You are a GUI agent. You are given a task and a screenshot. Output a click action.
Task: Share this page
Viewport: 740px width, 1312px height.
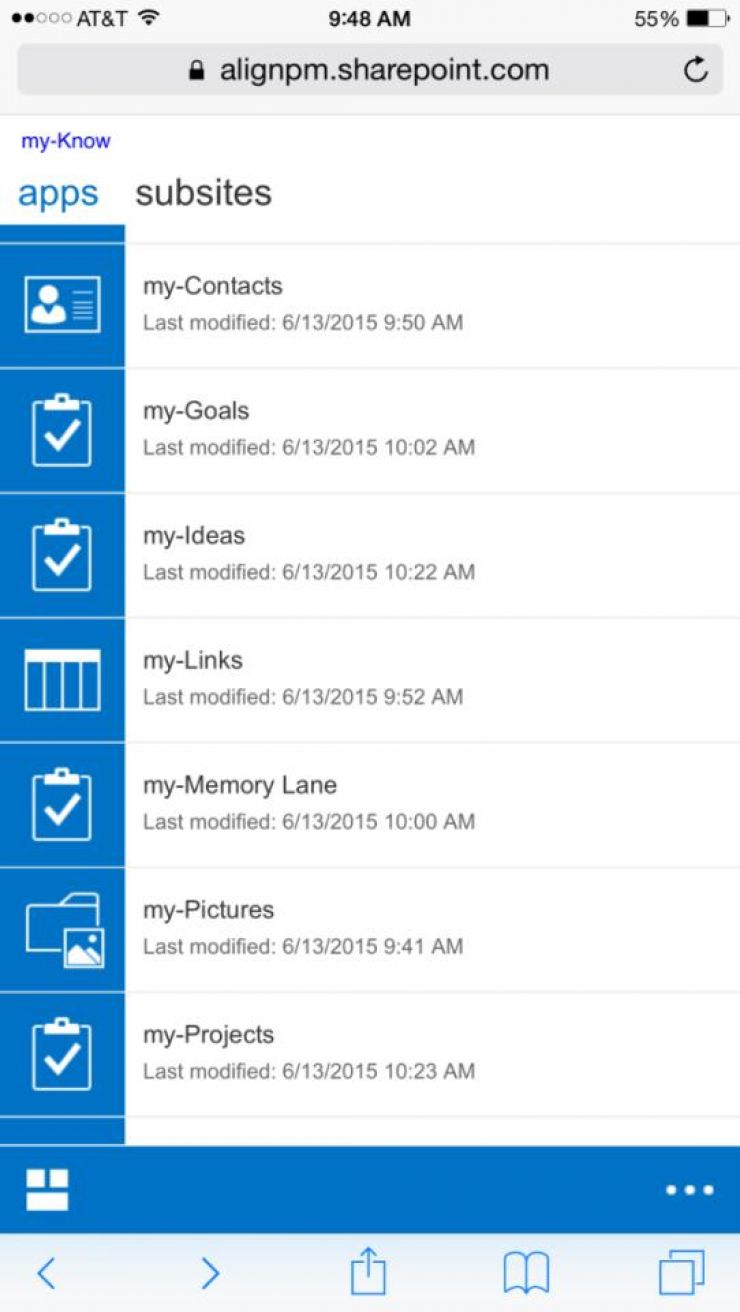point(368,1271)
